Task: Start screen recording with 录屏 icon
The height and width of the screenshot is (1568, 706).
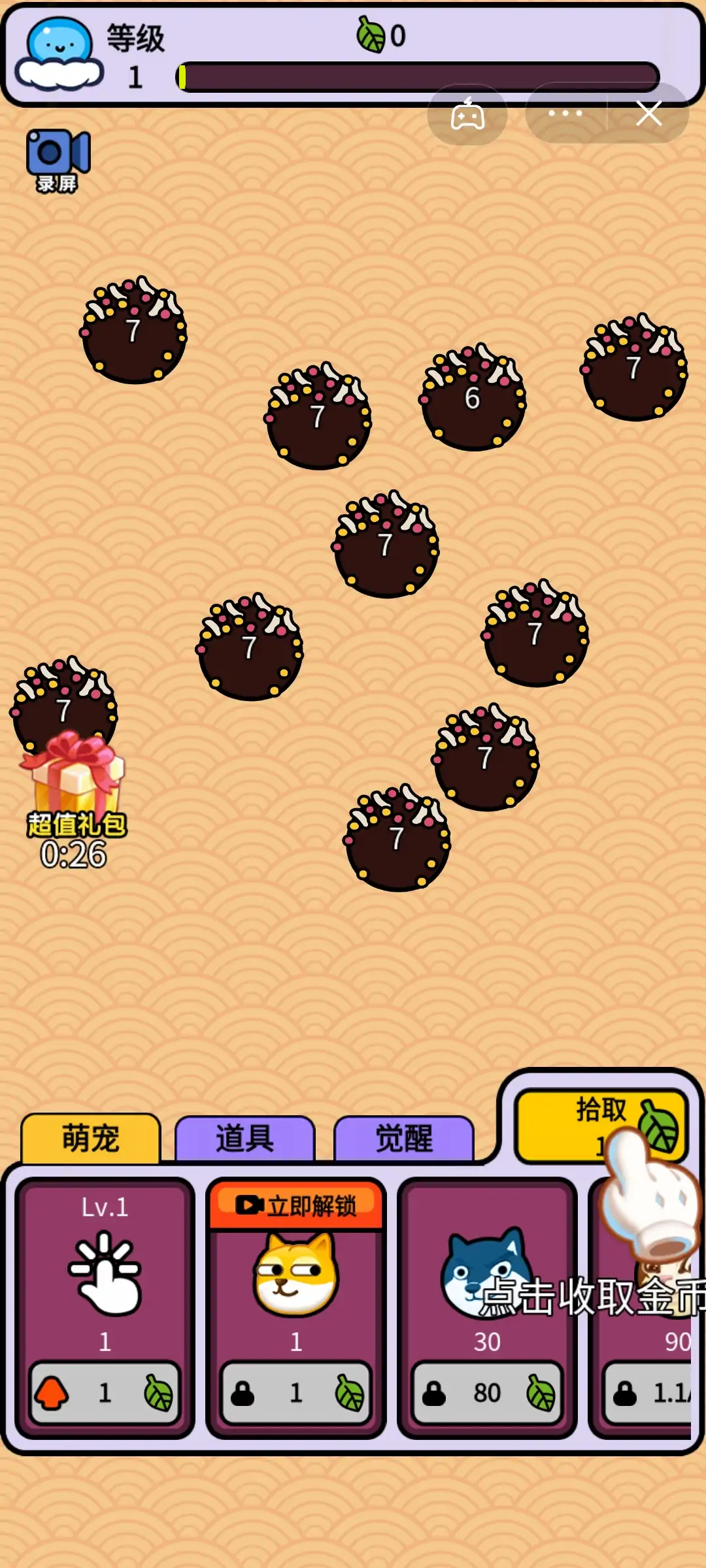Action: [x=58, y=160]
